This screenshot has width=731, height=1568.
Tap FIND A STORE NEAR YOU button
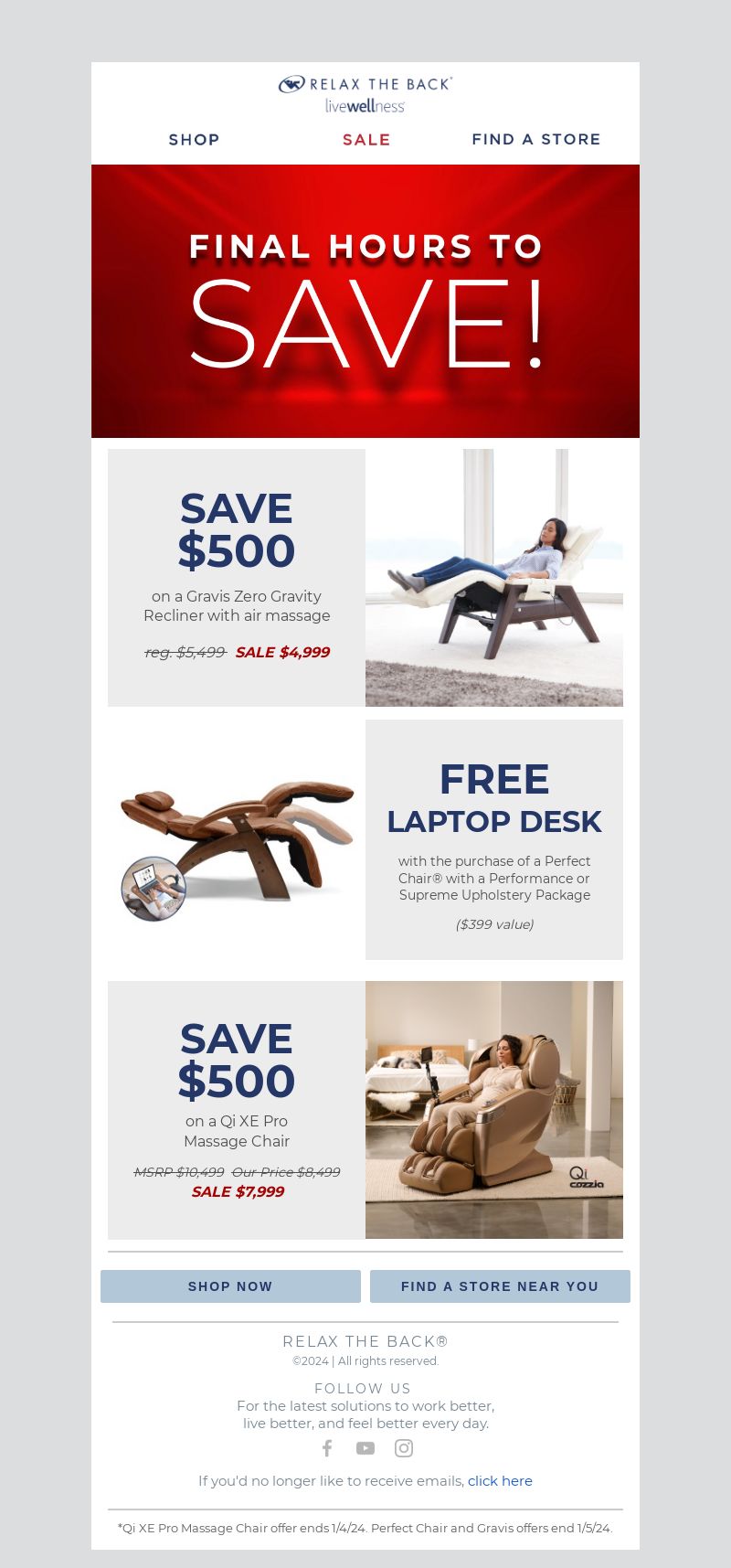[500, 1286]
